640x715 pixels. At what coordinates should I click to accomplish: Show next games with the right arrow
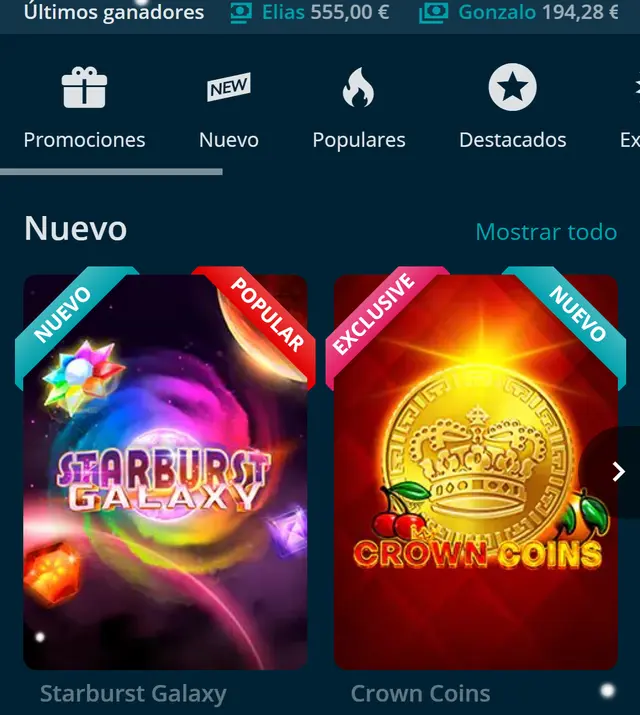tap(619, 472)
